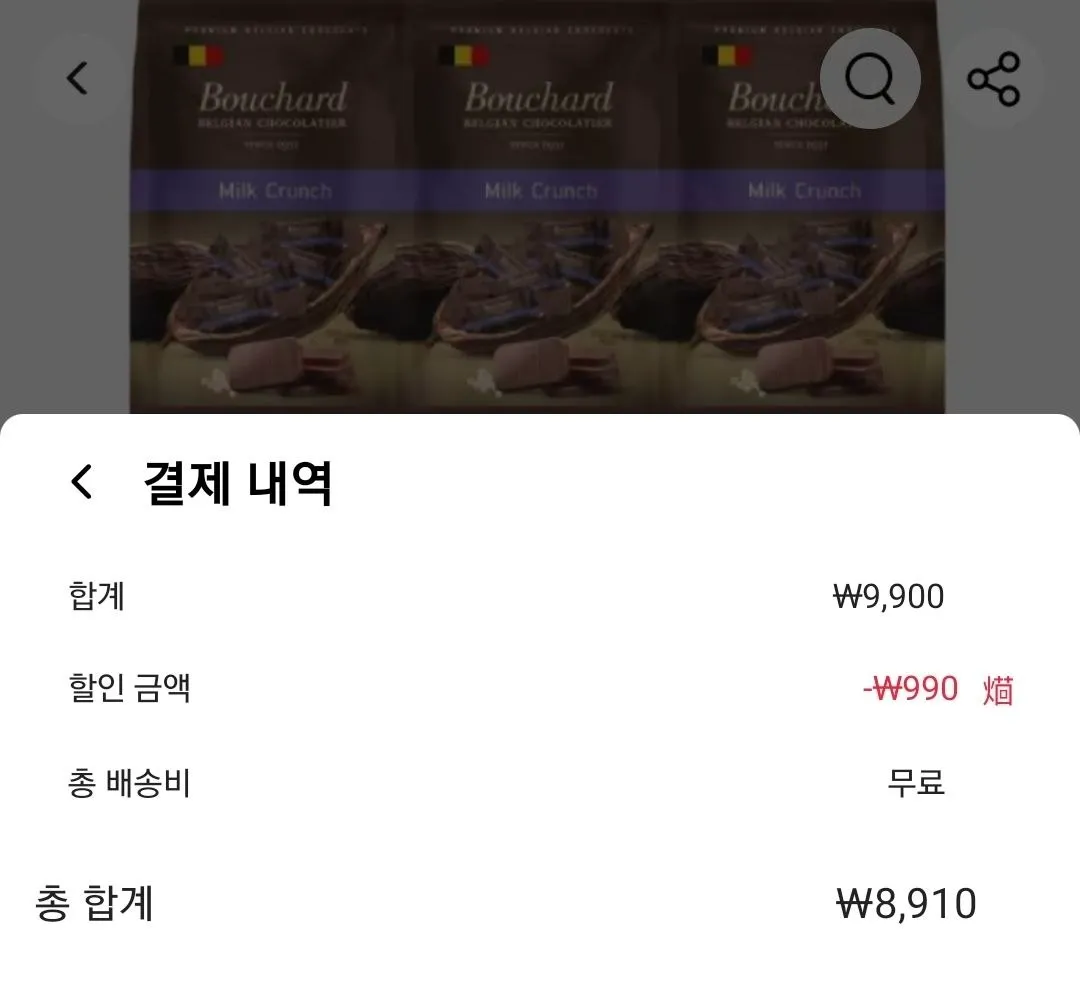Close the 결제 내역 sheet via back arrow

click(x=82, y=482)
